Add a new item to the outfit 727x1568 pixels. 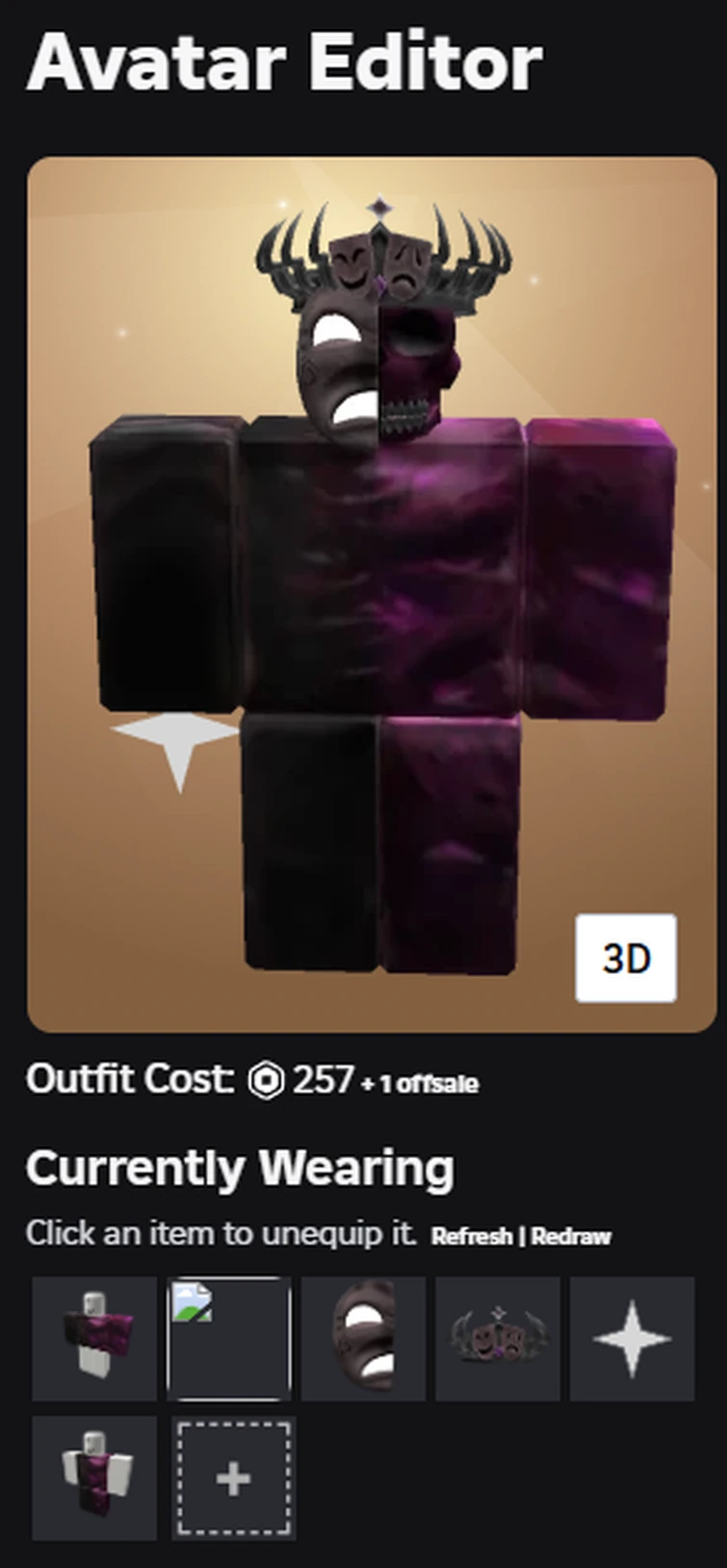[x=233, y=1478]
